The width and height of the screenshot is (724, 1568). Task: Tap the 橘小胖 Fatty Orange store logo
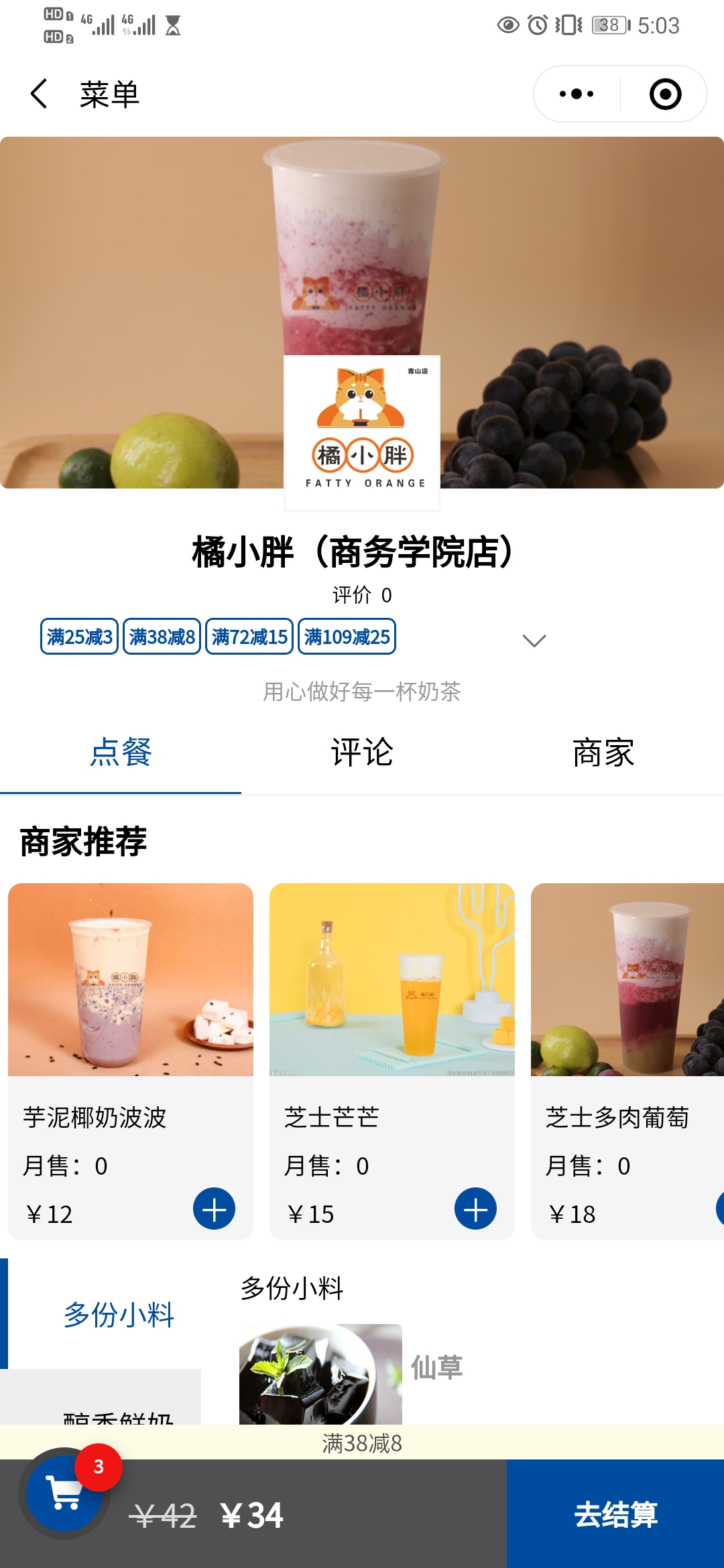[x=362, y=432]
